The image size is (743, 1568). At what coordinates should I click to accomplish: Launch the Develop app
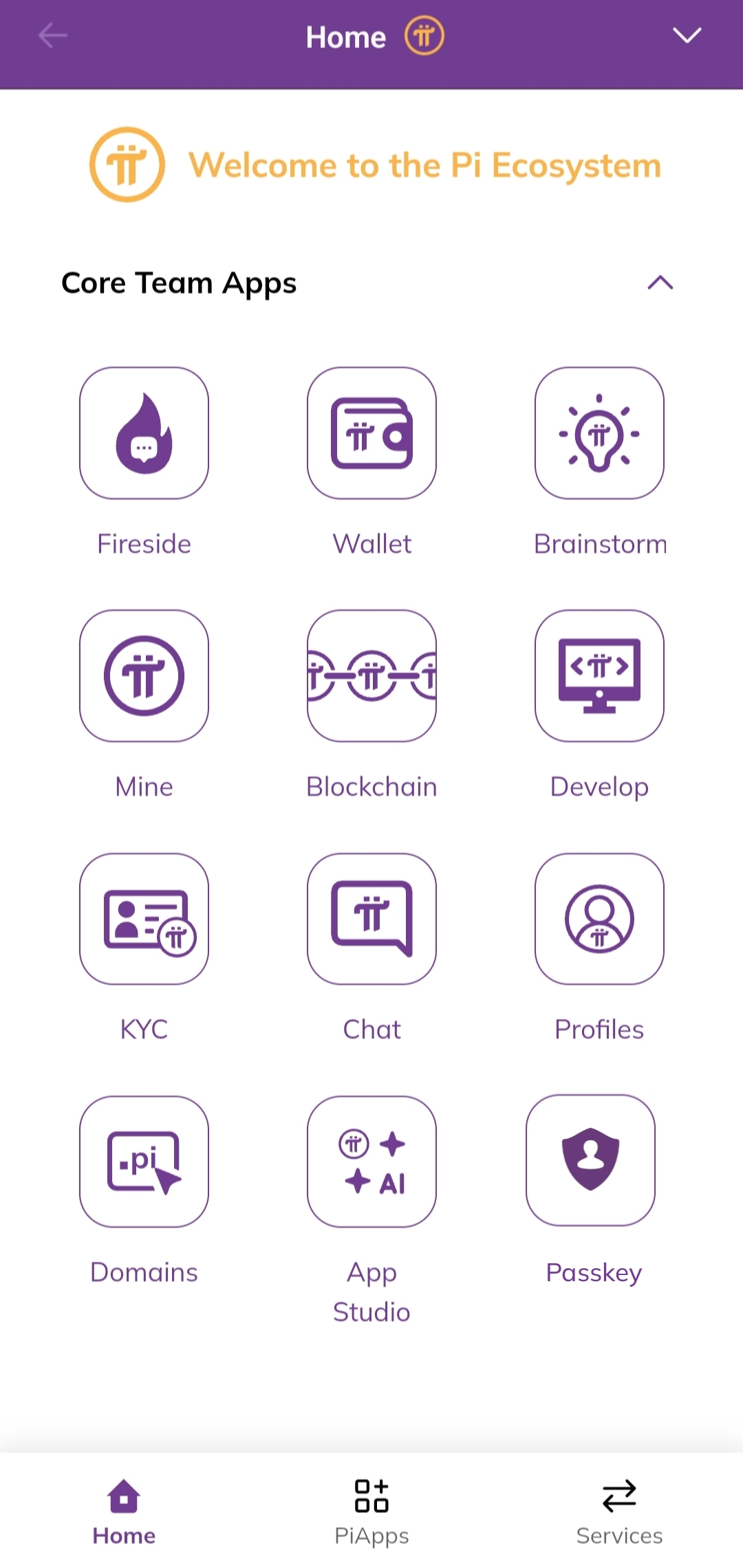[599, 676]
